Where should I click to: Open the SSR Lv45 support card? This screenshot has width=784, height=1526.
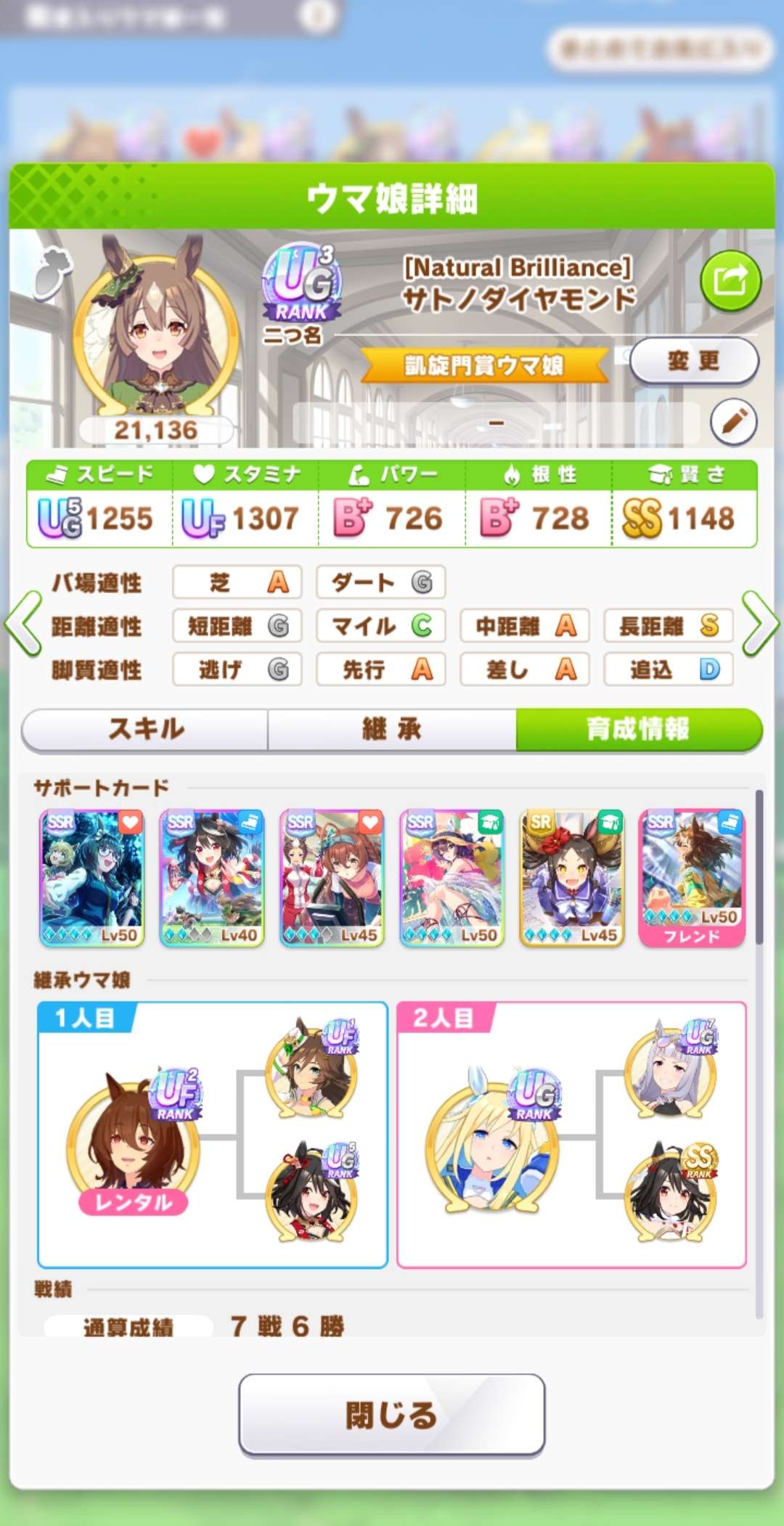pos(332,878)
